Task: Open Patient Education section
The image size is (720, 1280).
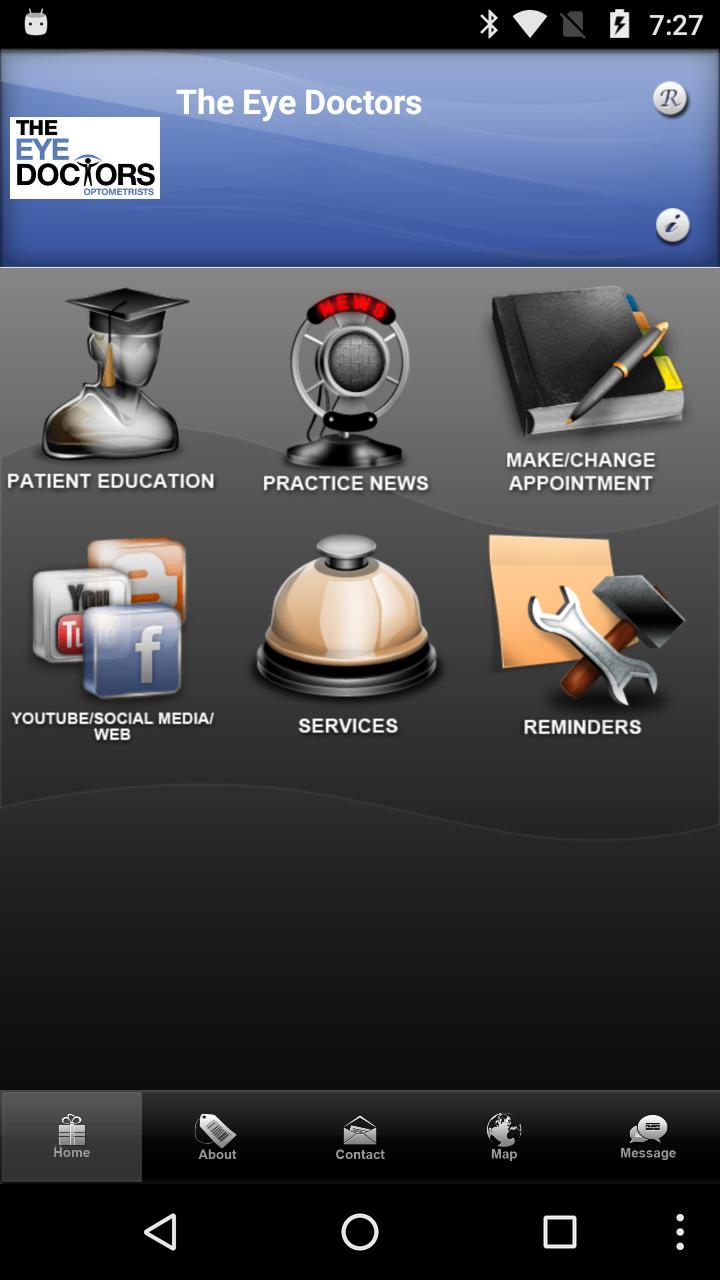Action: [111, 390]
